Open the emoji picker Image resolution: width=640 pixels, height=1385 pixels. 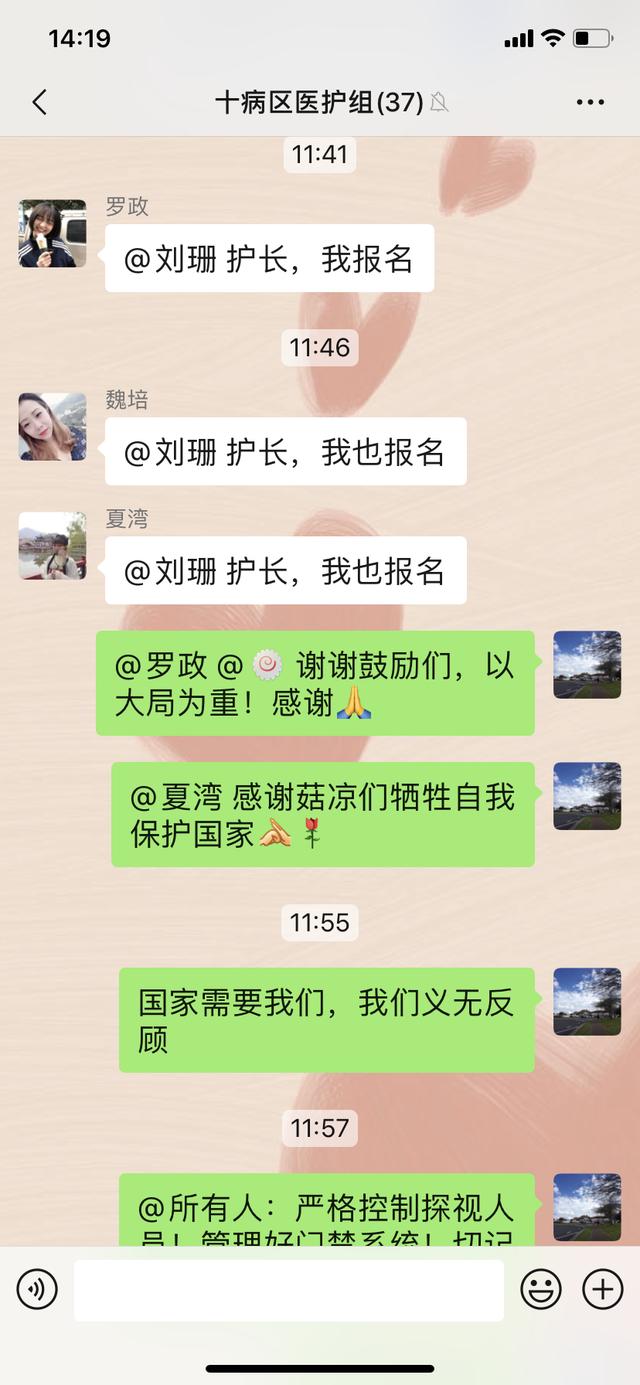(541, 1290)
